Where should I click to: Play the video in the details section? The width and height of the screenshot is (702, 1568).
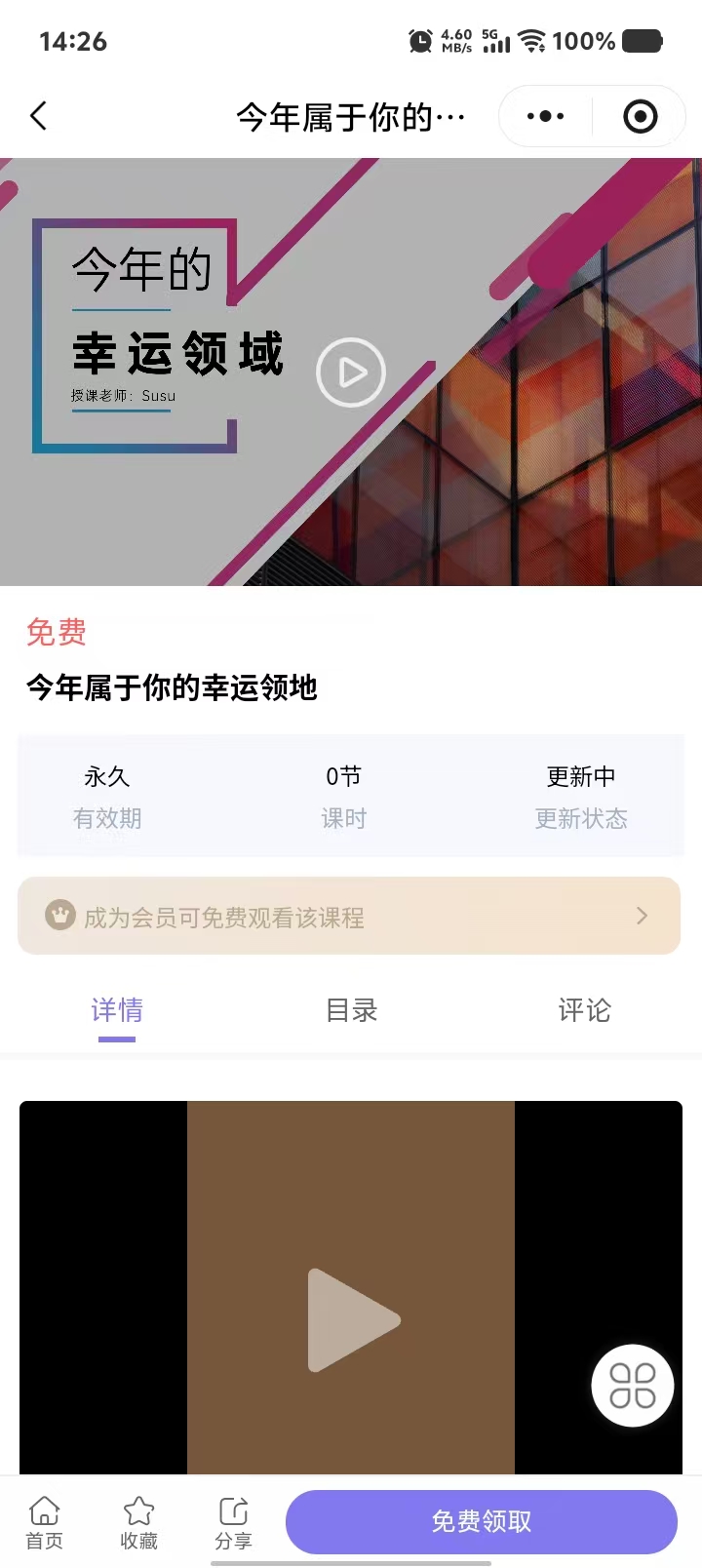tap(351, 1320)
